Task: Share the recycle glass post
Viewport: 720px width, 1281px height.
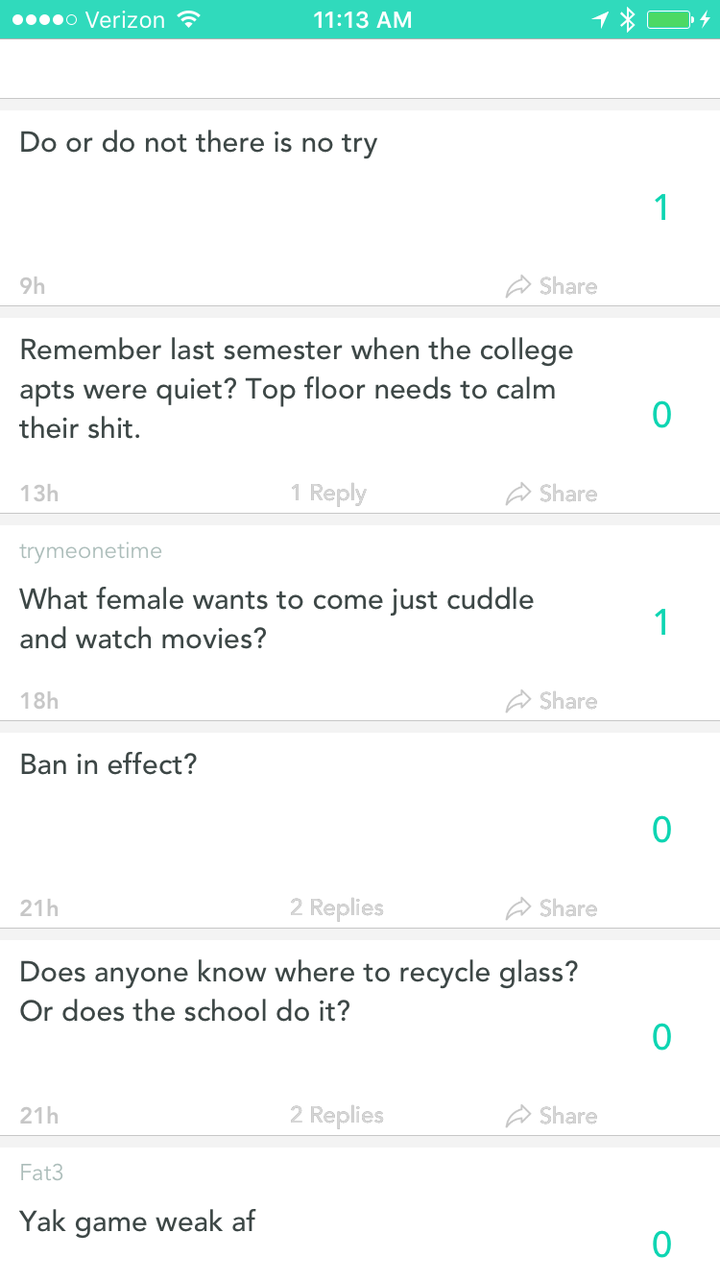Action: click(x=552, y=1116)
